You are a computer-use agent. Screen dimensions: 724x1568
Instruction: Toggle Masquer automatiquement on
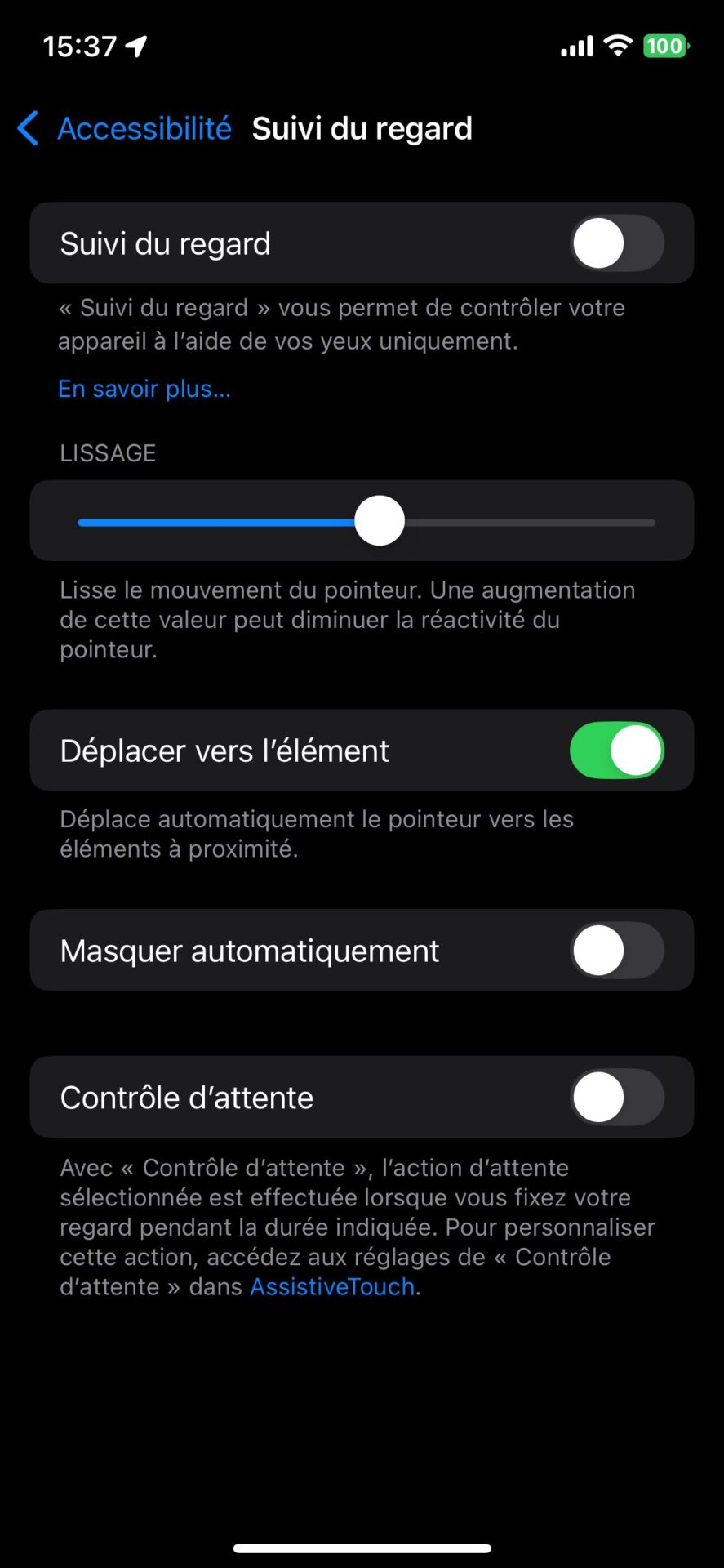[x=616, y=951]
